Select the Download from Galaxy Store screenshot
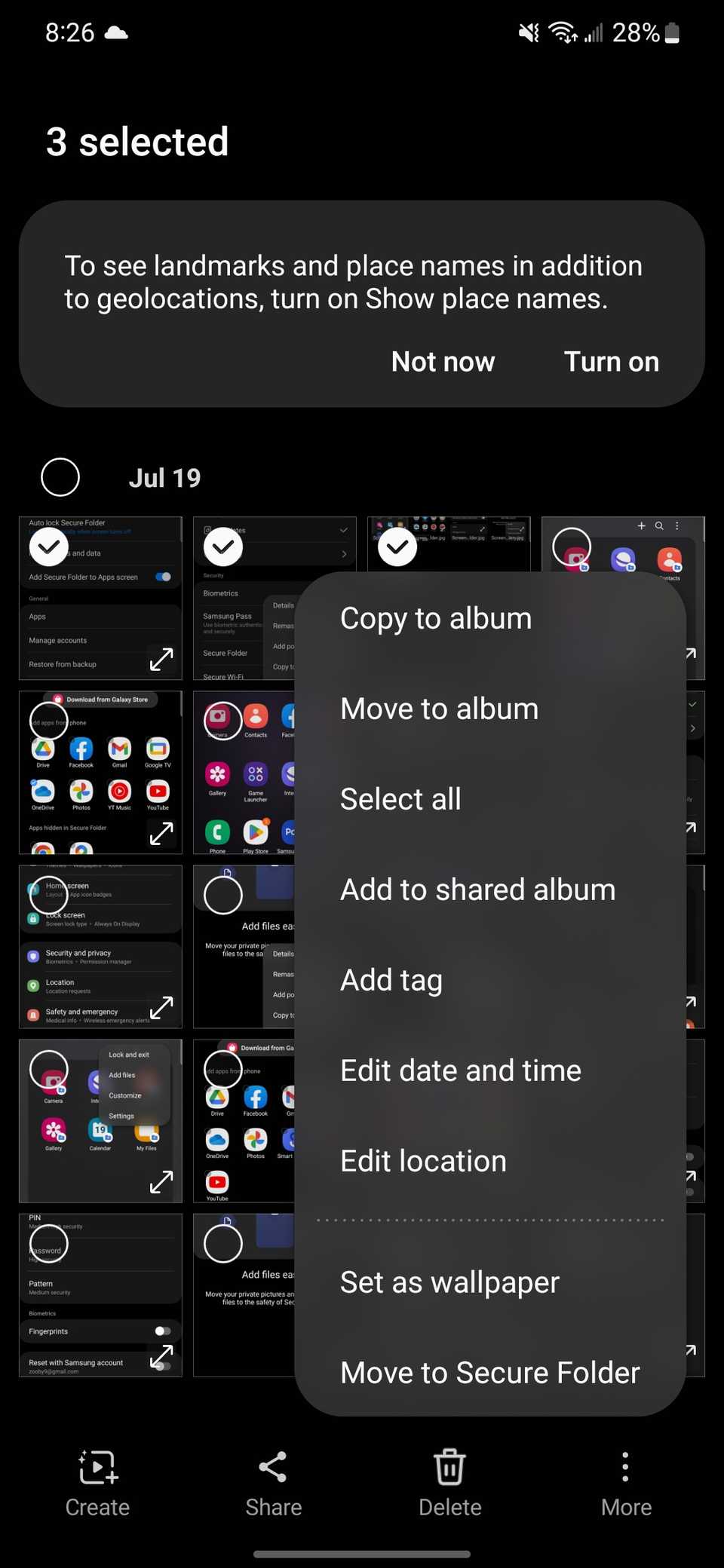This screenshot has width=724, height=1568. coord(49,721)
